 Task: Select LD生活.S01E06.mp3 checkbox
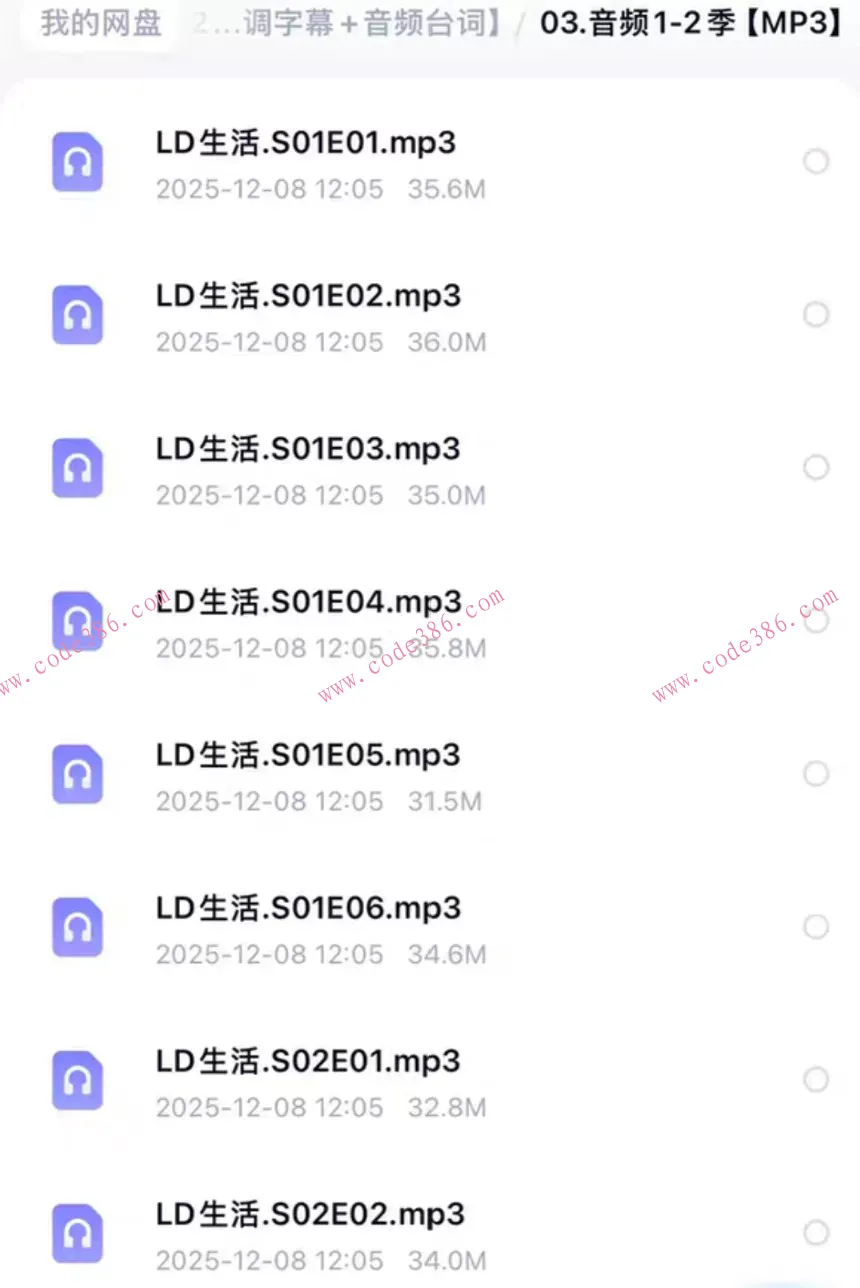click(816, 927)
